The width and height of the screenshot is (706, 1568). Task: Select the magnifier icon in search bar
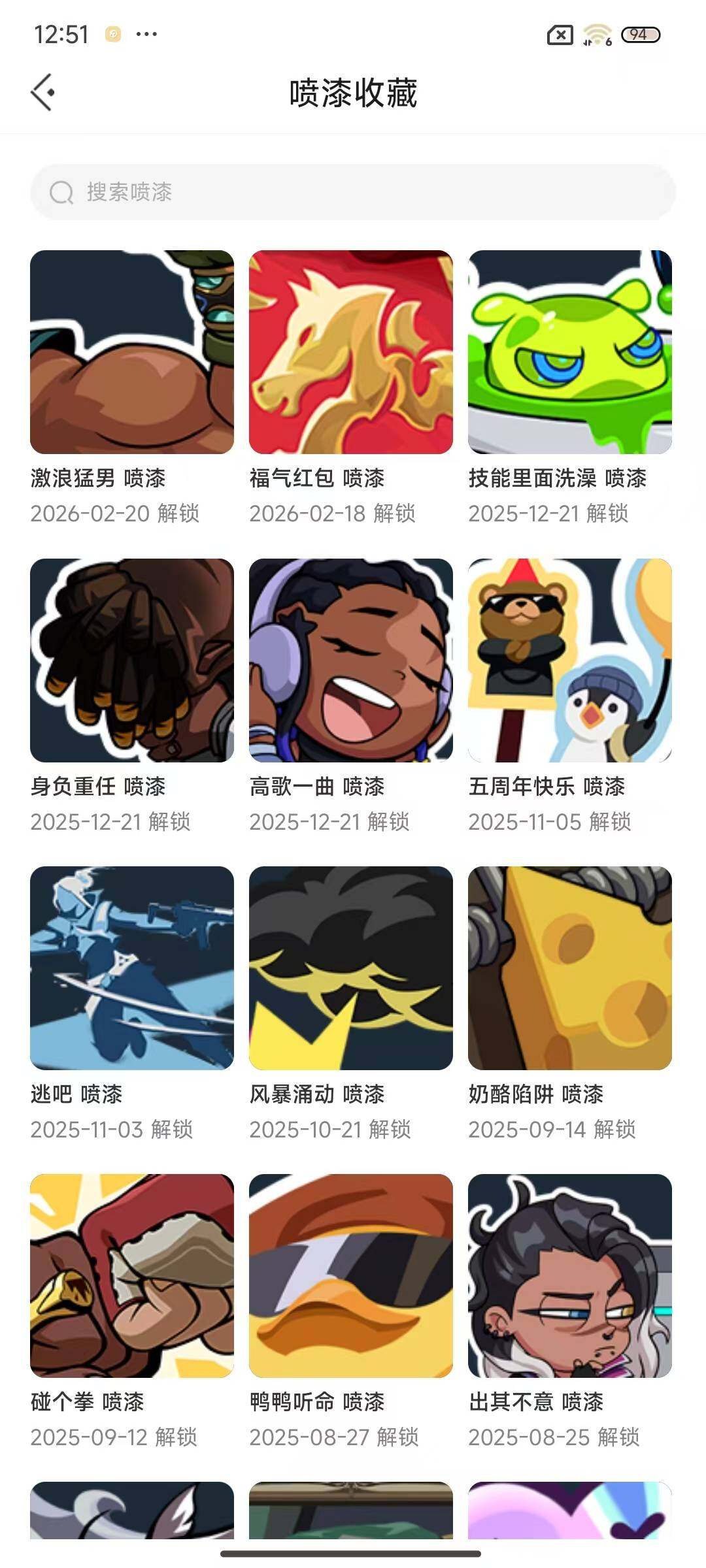63,191
